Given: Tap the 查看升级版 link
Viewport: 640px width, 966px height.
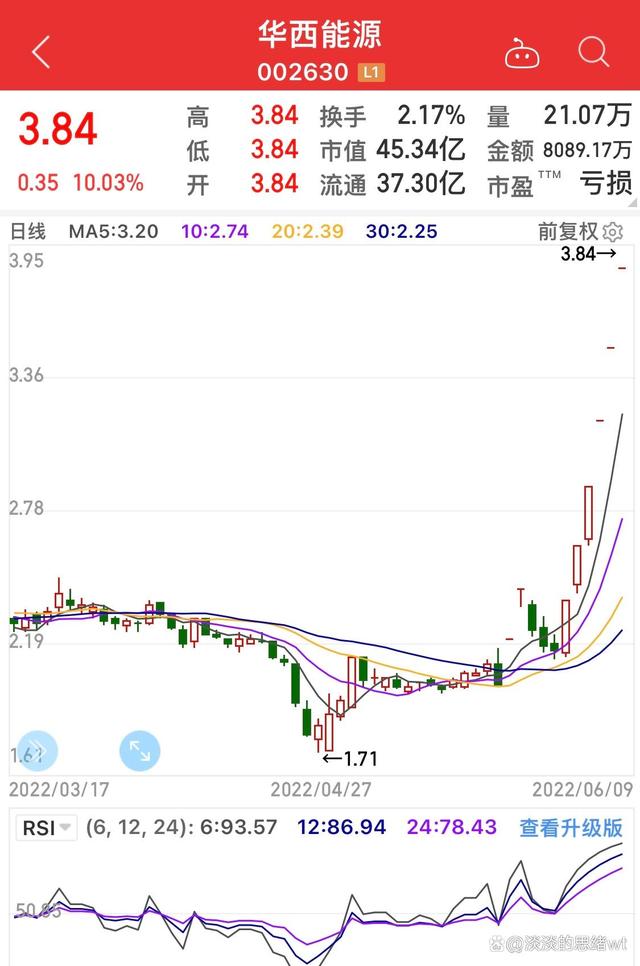Looking at the screenshot, I should pos(570,828).
